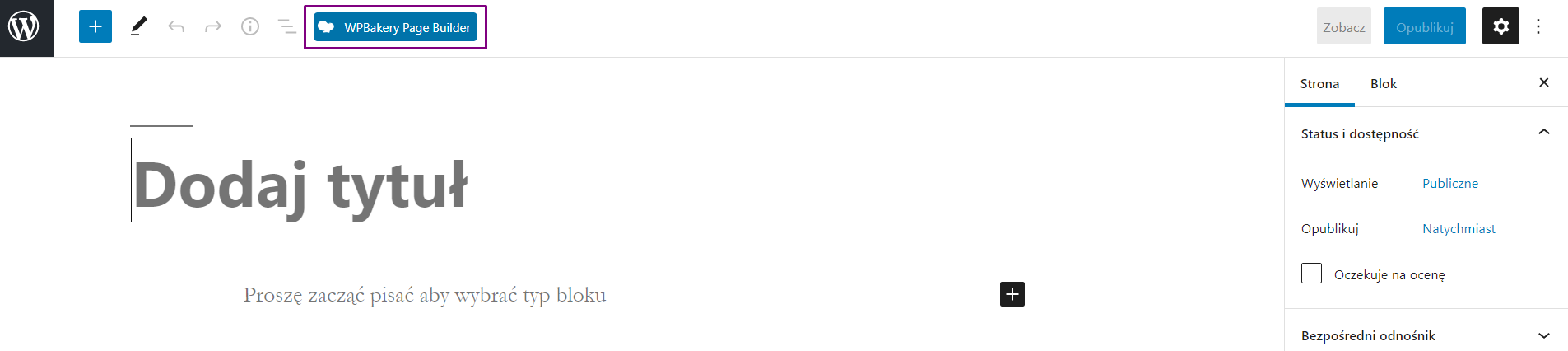Open the block list view

coord(286,27)
